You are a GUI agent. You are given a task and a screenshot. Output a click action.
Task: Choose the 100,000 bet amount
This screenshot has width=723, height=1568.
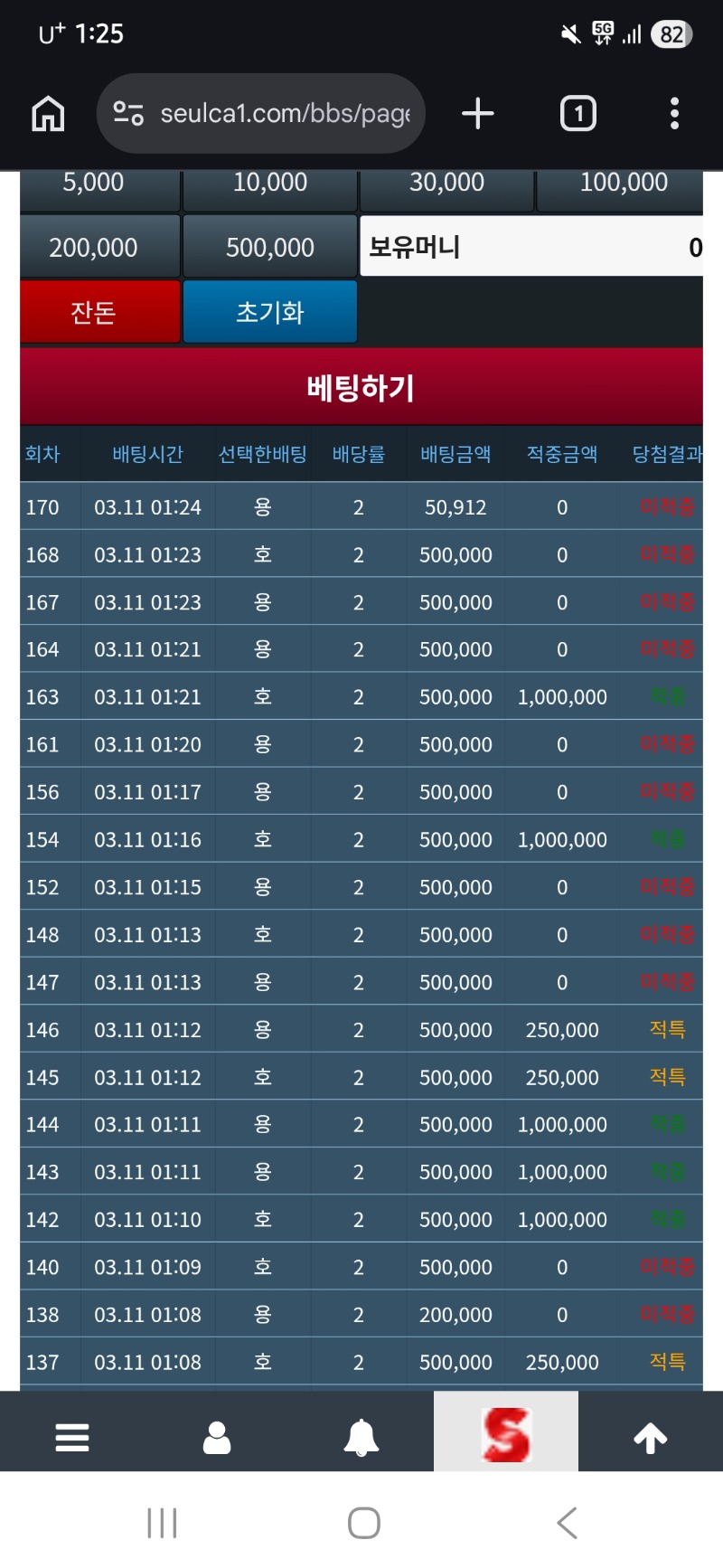623,185
